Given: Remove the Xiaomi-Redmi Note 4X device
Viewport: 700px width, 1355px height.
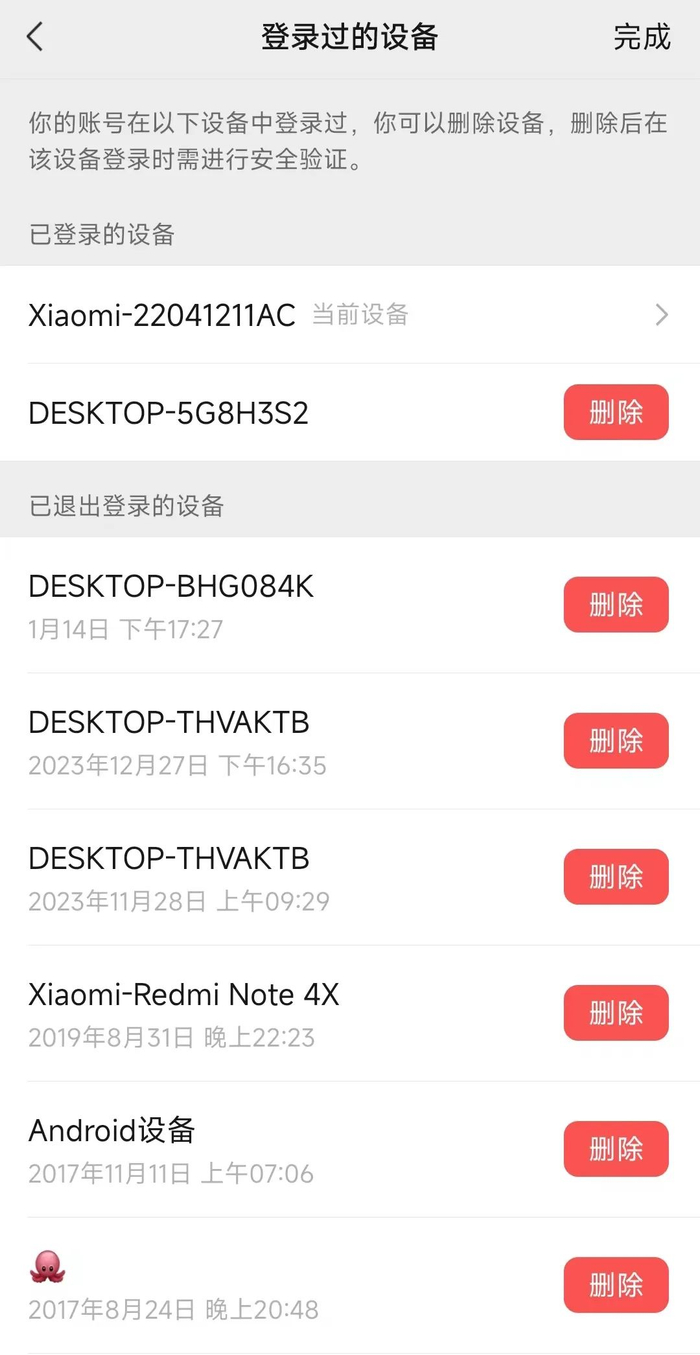Looking at the screenshot, I should [x=615, y=1012].
